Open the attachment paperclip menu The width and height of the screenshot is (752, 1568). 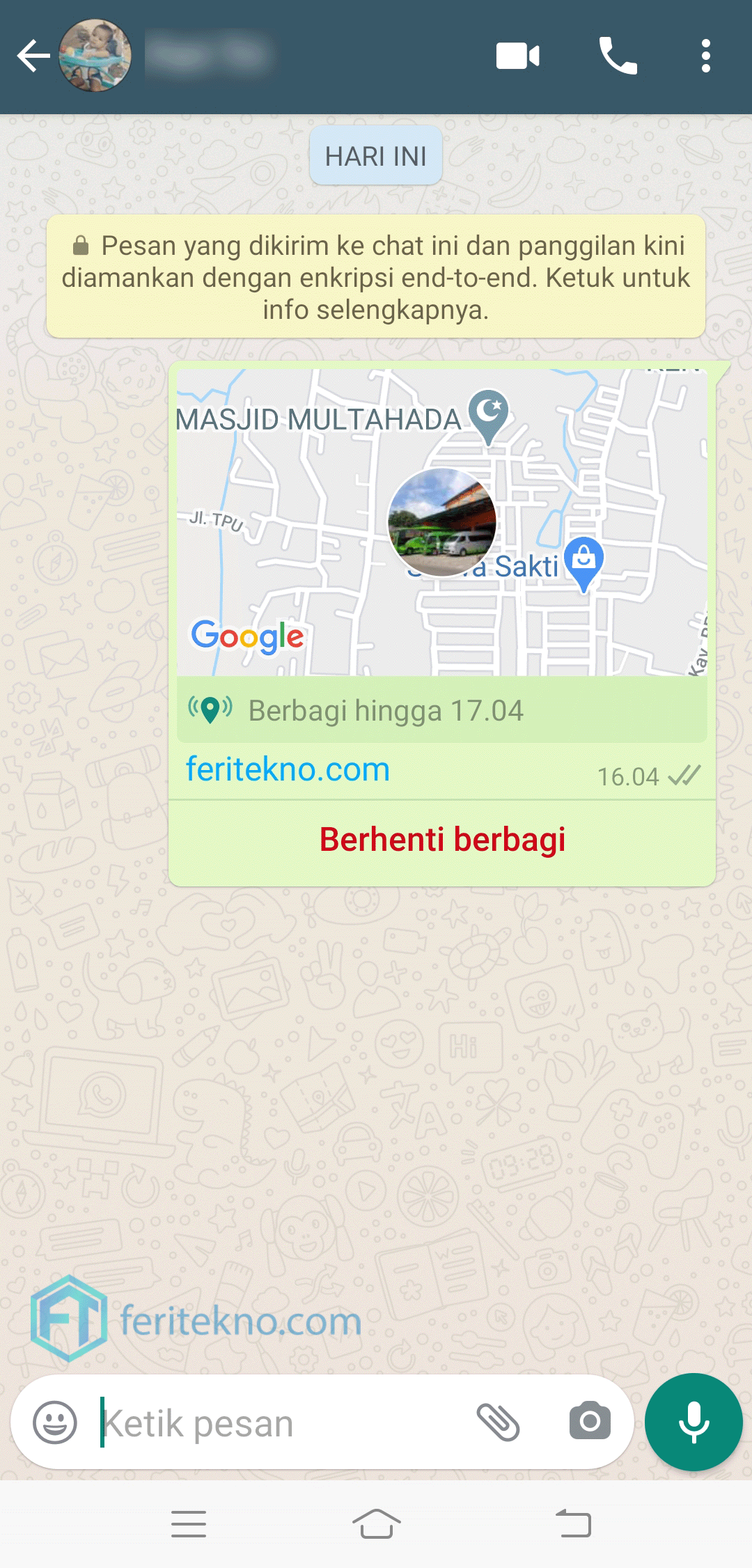pyautogui.click(x=498, y=1422)
